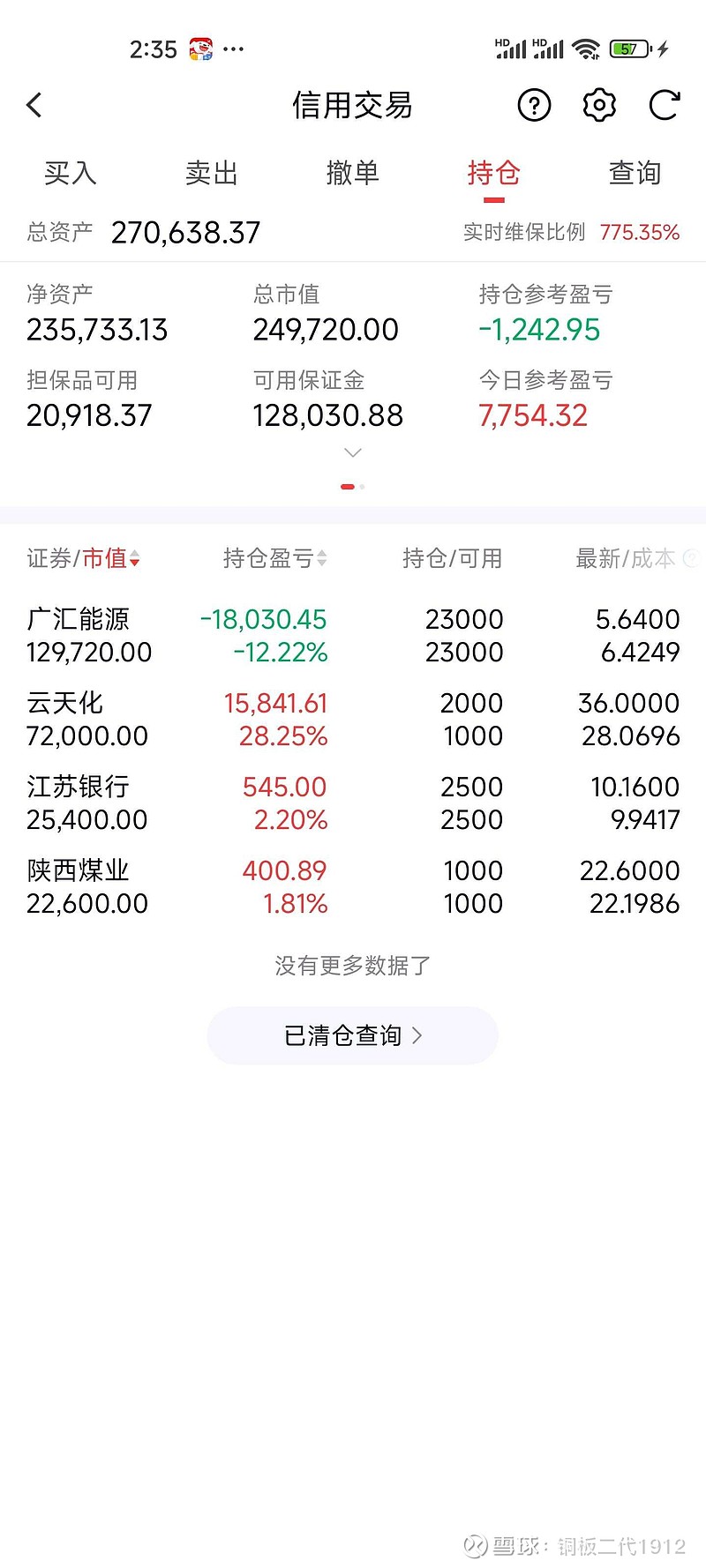Tap the ellipsis icon next to the clock
The image size is (706, 1568).
pyautogui.click(x=233, y=49)
